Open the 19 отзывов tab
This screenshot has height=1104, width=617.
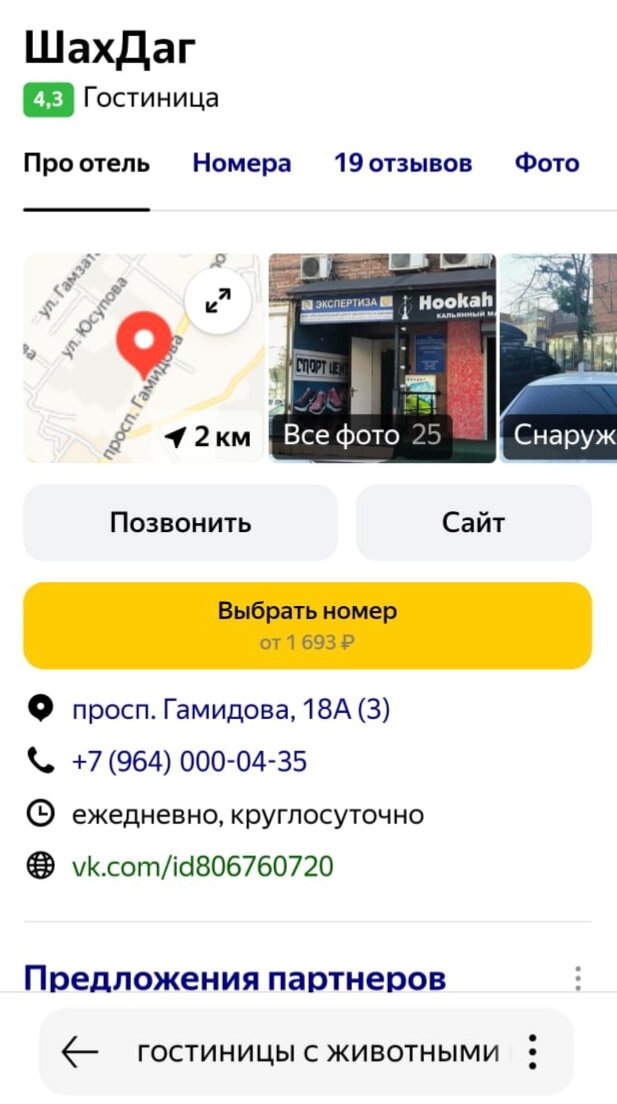[403, 163]
